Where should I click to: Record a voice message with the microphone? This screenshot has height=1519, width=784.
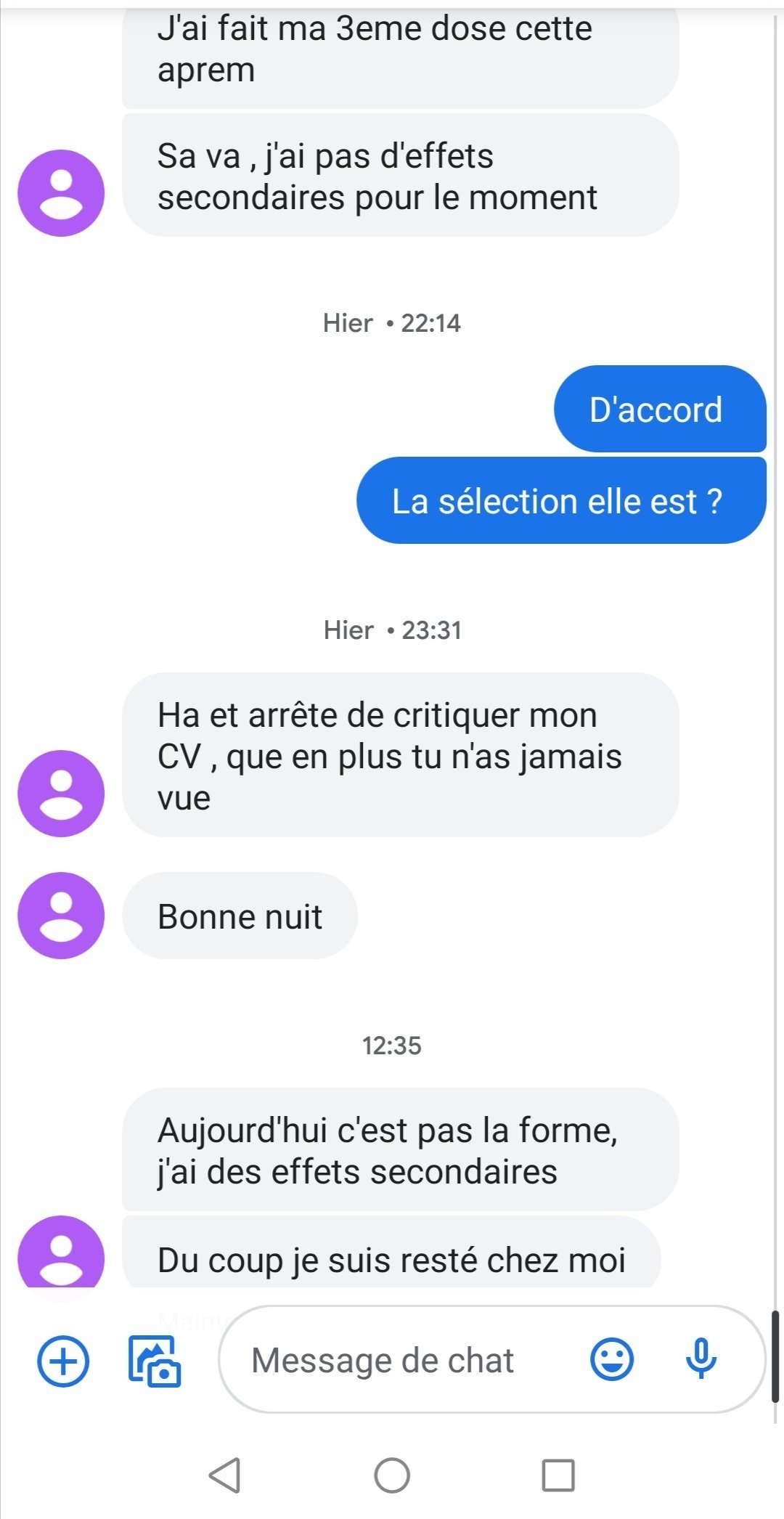point(701,1359)
